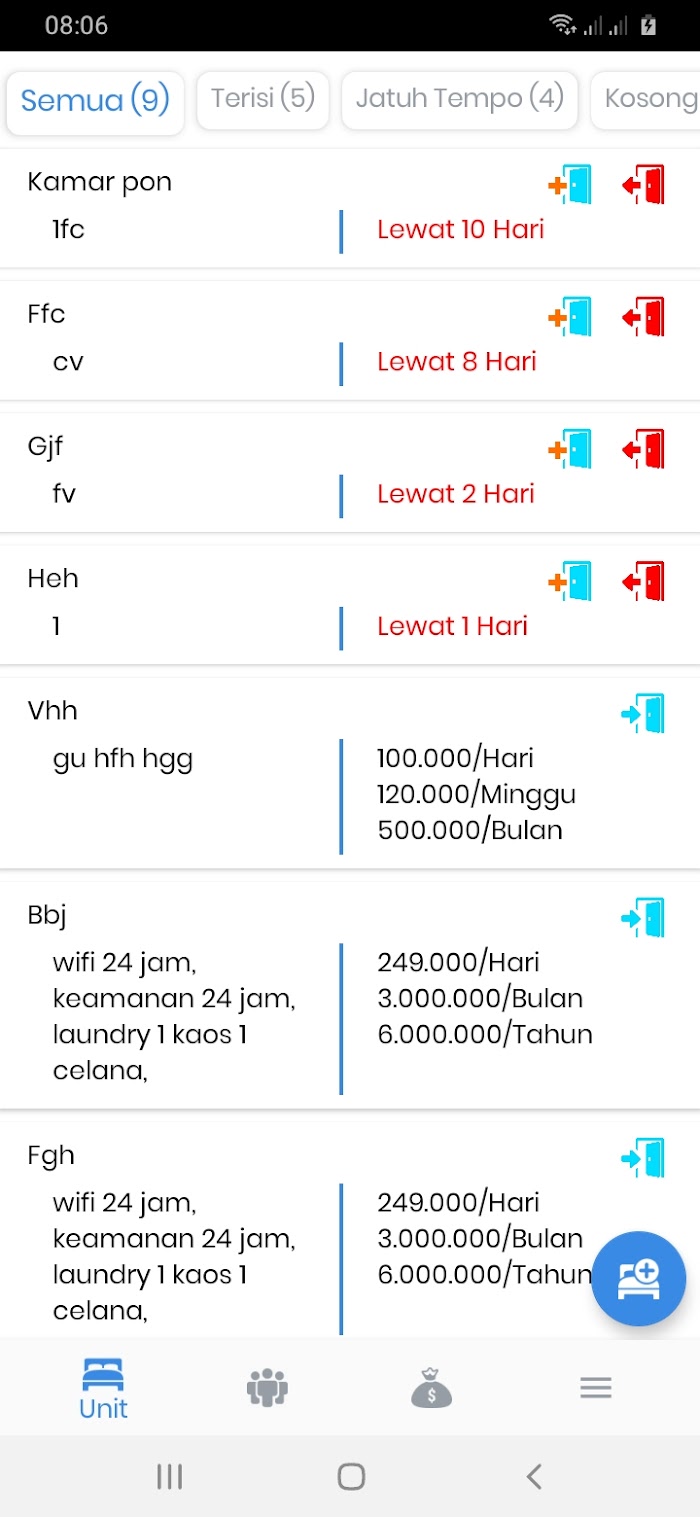The width and height of the screenshot is (700, 1517).
Task: Show the Kosong units tab
Action: [650, 99]
